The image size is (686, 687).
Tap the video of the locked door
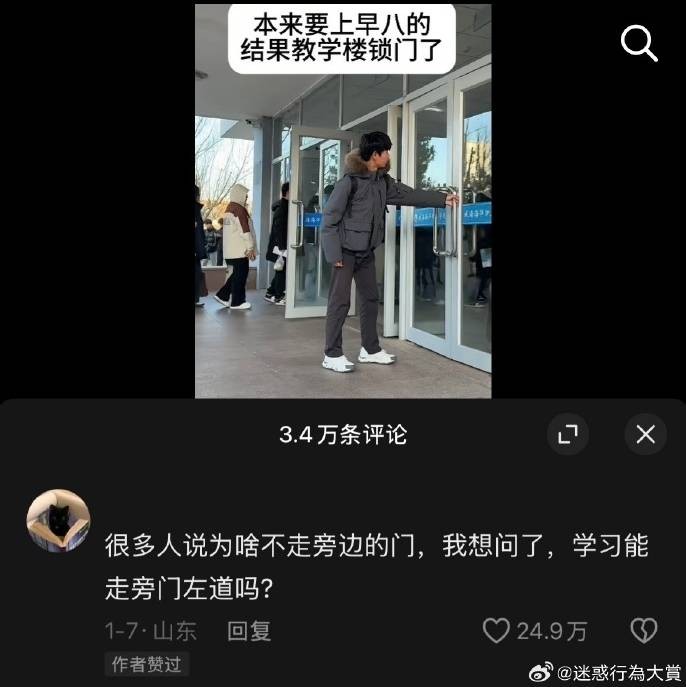coord(343,230)
